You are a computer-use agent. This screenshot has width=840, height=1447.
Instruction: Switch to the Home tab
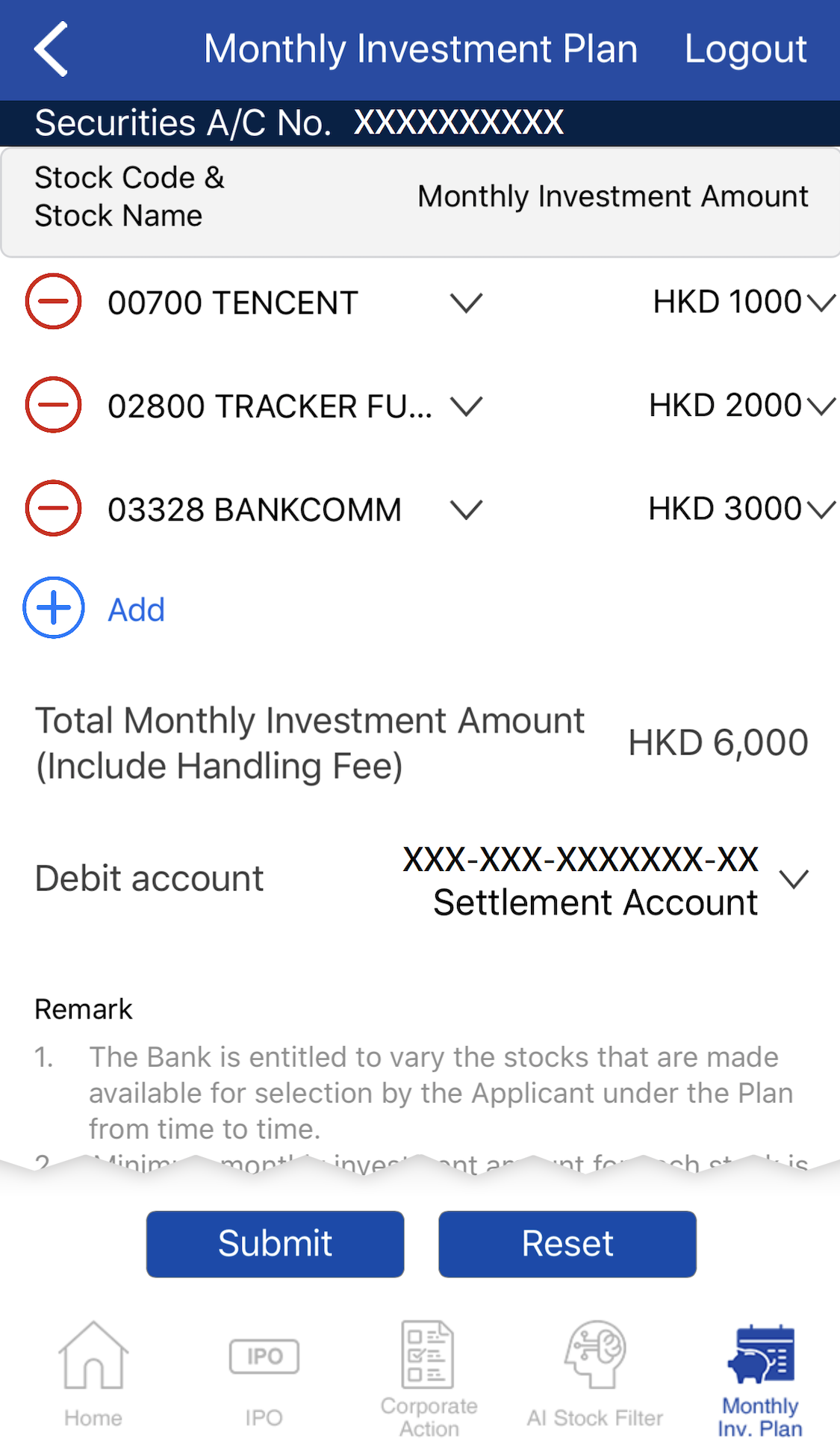click(x=93, y=1373)
